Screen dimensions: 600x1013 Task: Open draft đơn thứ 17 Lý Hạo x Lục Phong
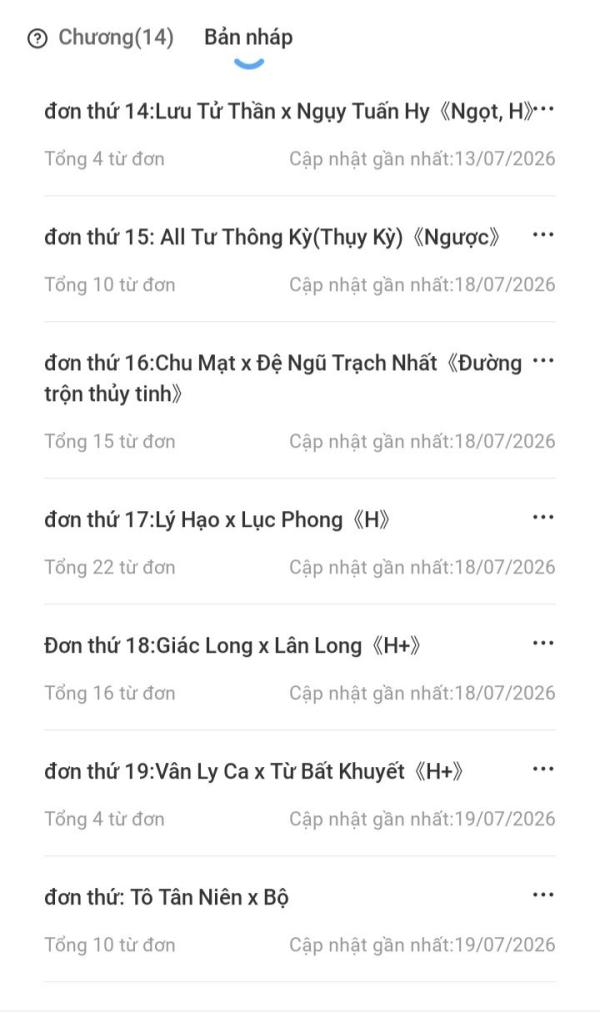tap(300, 542)
